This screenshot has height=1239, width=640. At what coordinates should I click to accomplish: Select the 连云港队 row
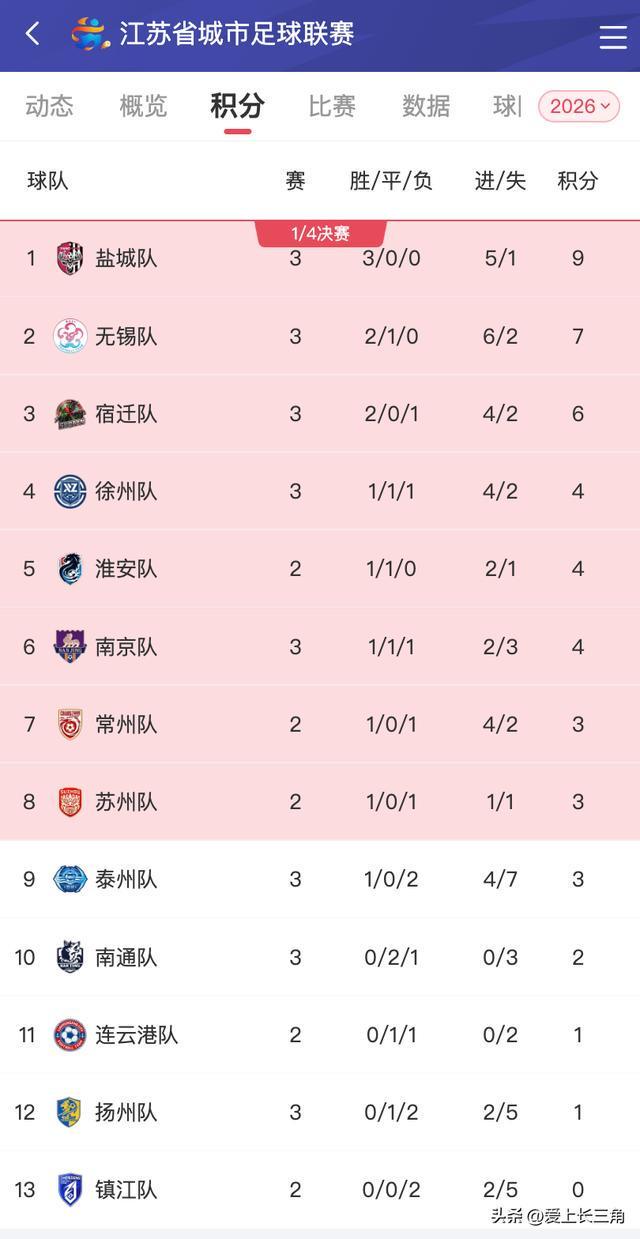click(x=320, y=1035)
